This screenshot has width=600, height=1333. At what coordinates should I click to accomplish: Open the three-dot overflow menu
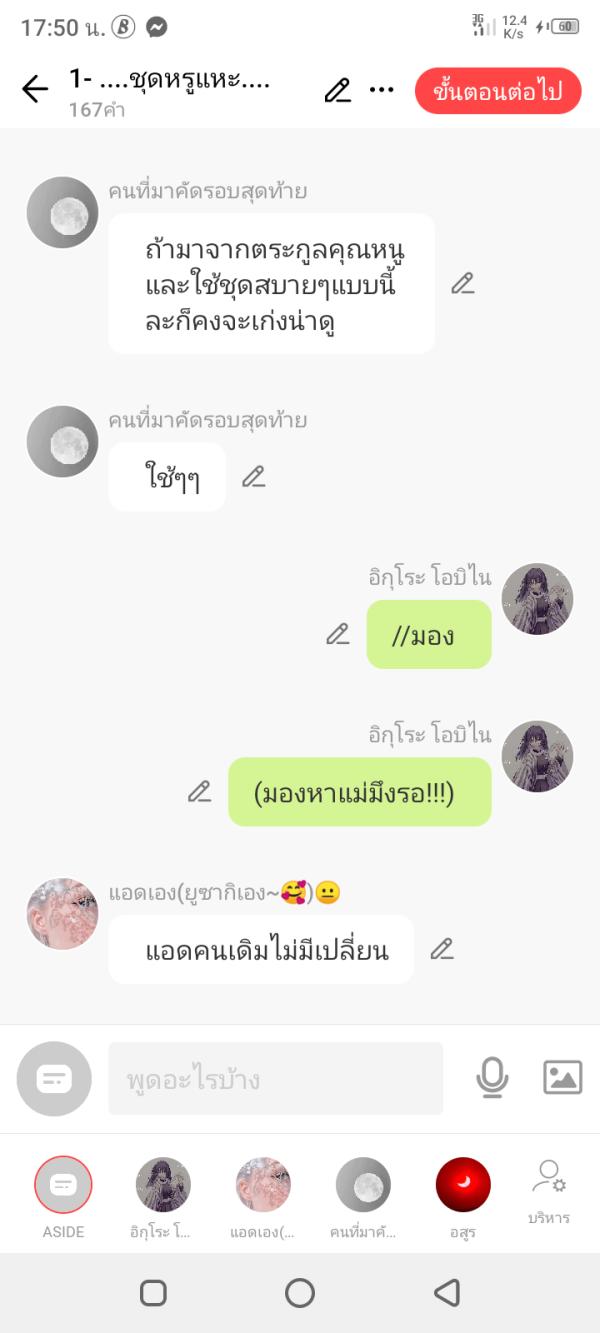pyautogui.click(x=382, y=90)
